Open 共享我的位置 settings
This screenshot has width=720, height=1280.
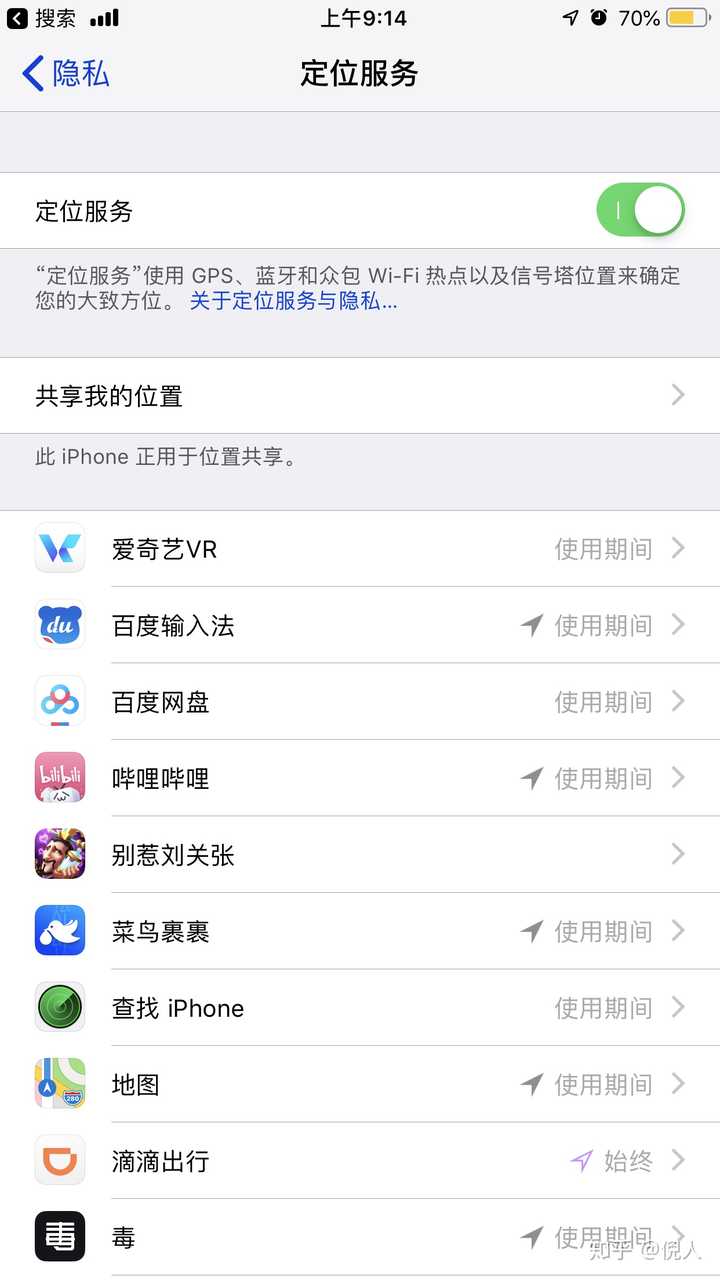[360, 396]
